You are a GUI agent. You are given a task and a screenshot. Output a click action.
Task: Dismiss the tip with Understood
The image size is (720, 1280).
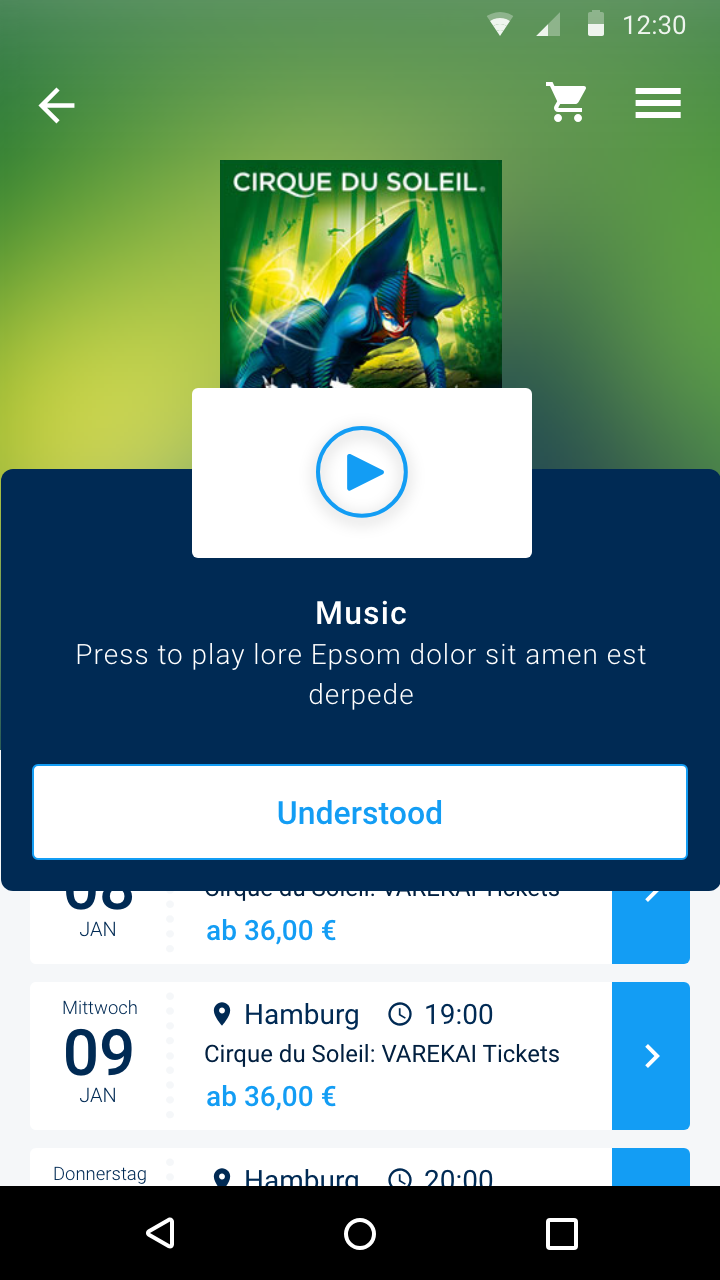pyautogui.click(x=360, y=812)
